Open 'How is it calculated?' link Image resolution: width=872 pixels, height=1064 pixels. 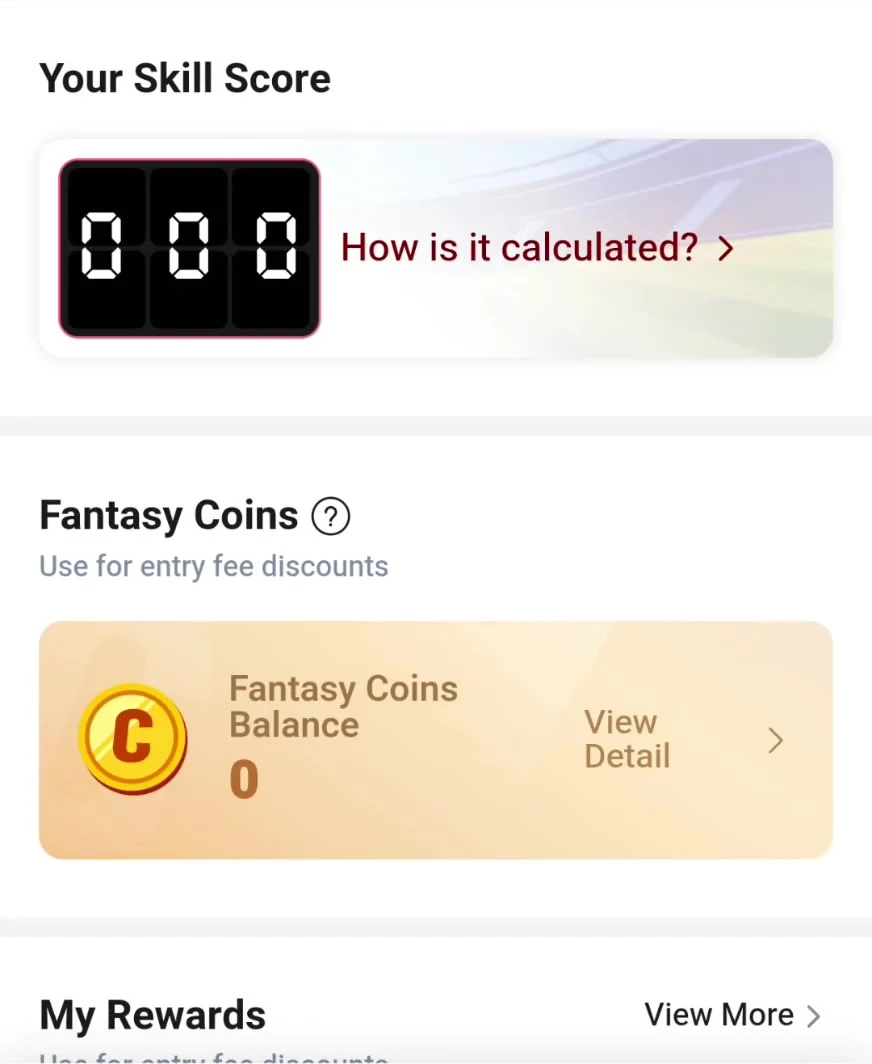537,248
